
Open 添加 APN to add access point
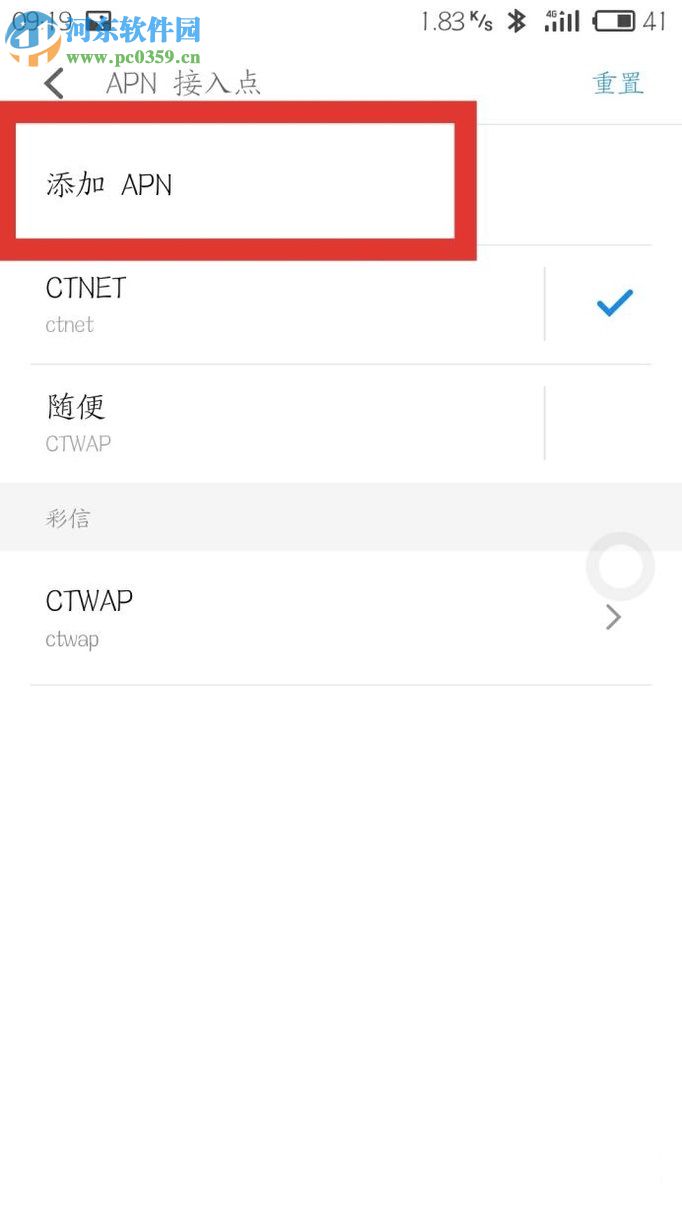click(x=235, y=183)
